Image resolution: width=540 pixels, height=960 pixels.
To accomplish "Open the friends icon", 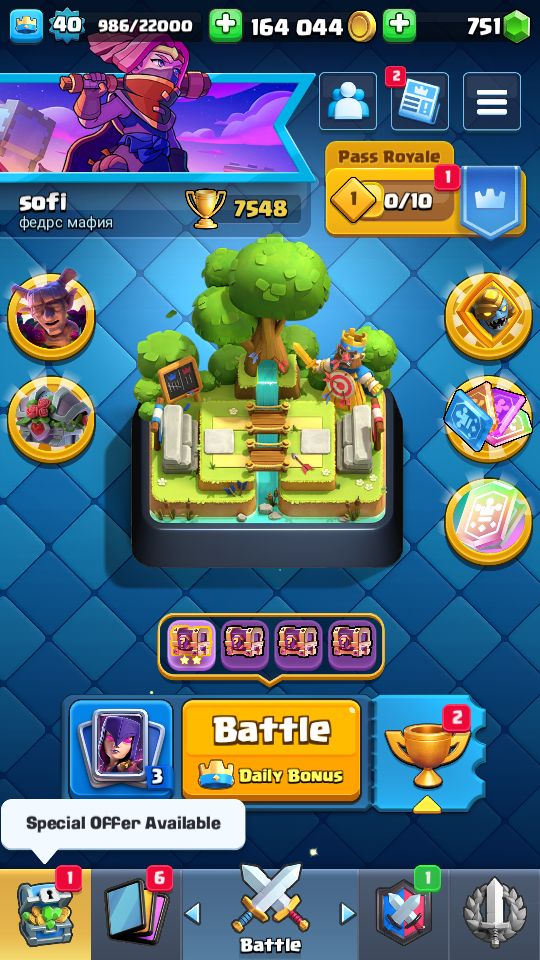I will pyautogui.click(x=348, y=102).
